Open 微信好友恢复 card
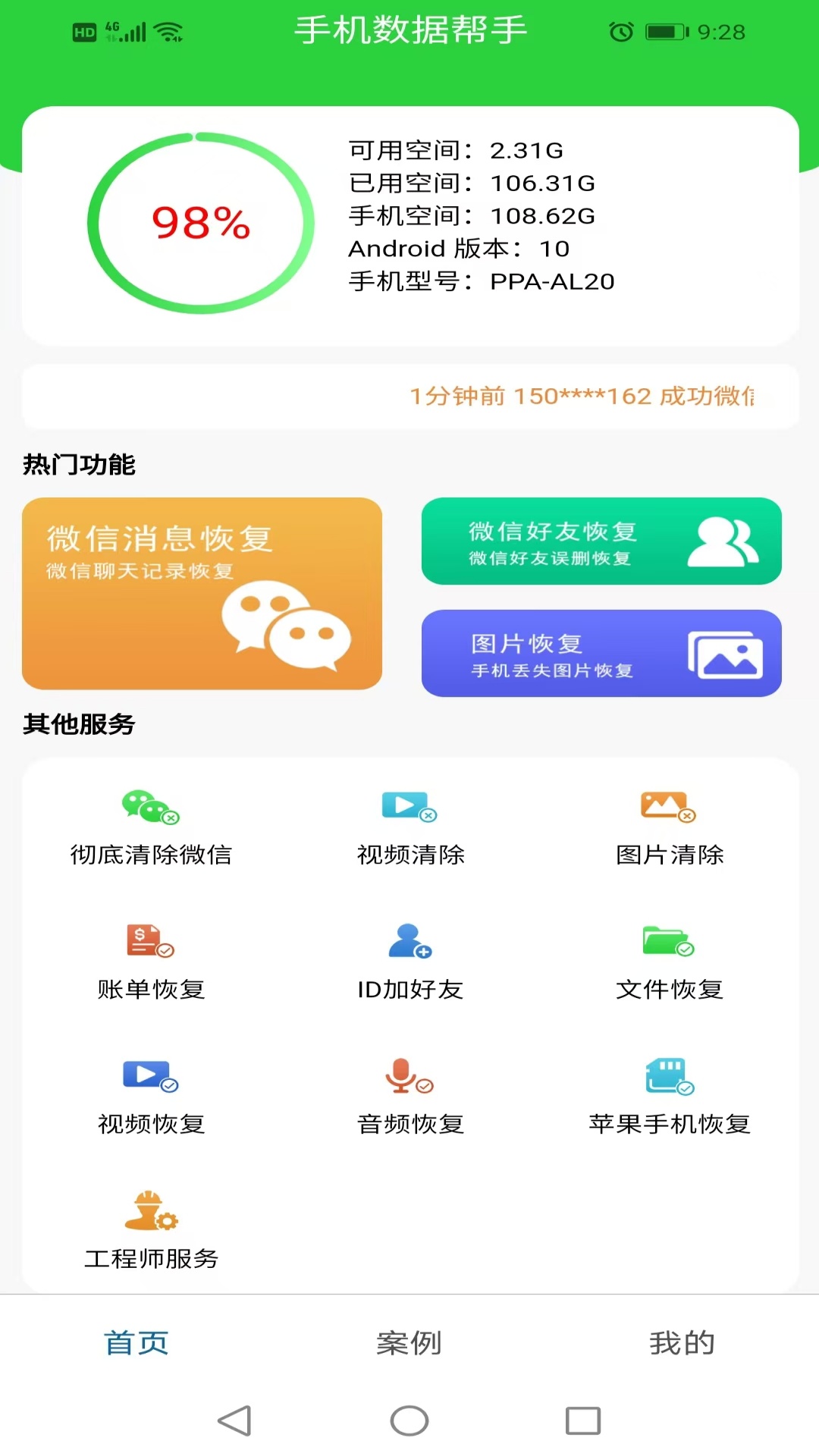 601,541
